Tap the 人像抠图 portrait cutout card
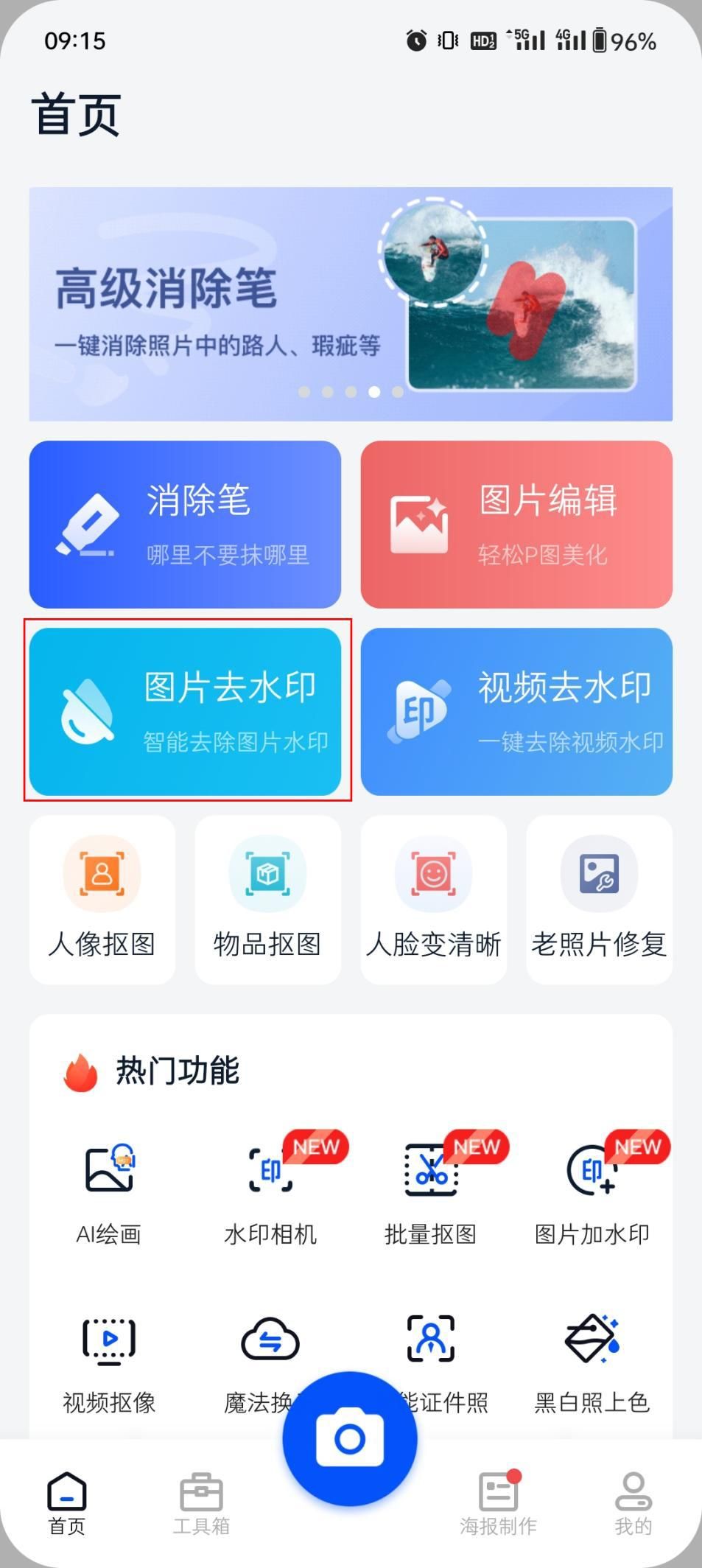The image size is (702, 1568). (102, 899)
